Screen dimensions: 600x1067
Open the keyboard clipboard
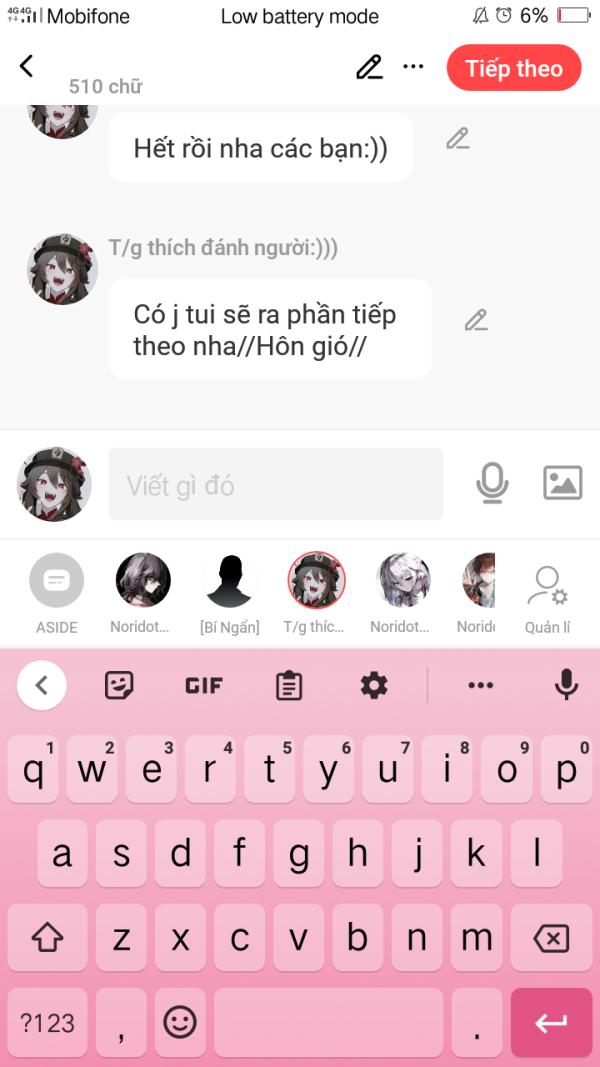(x=289, y=685)
